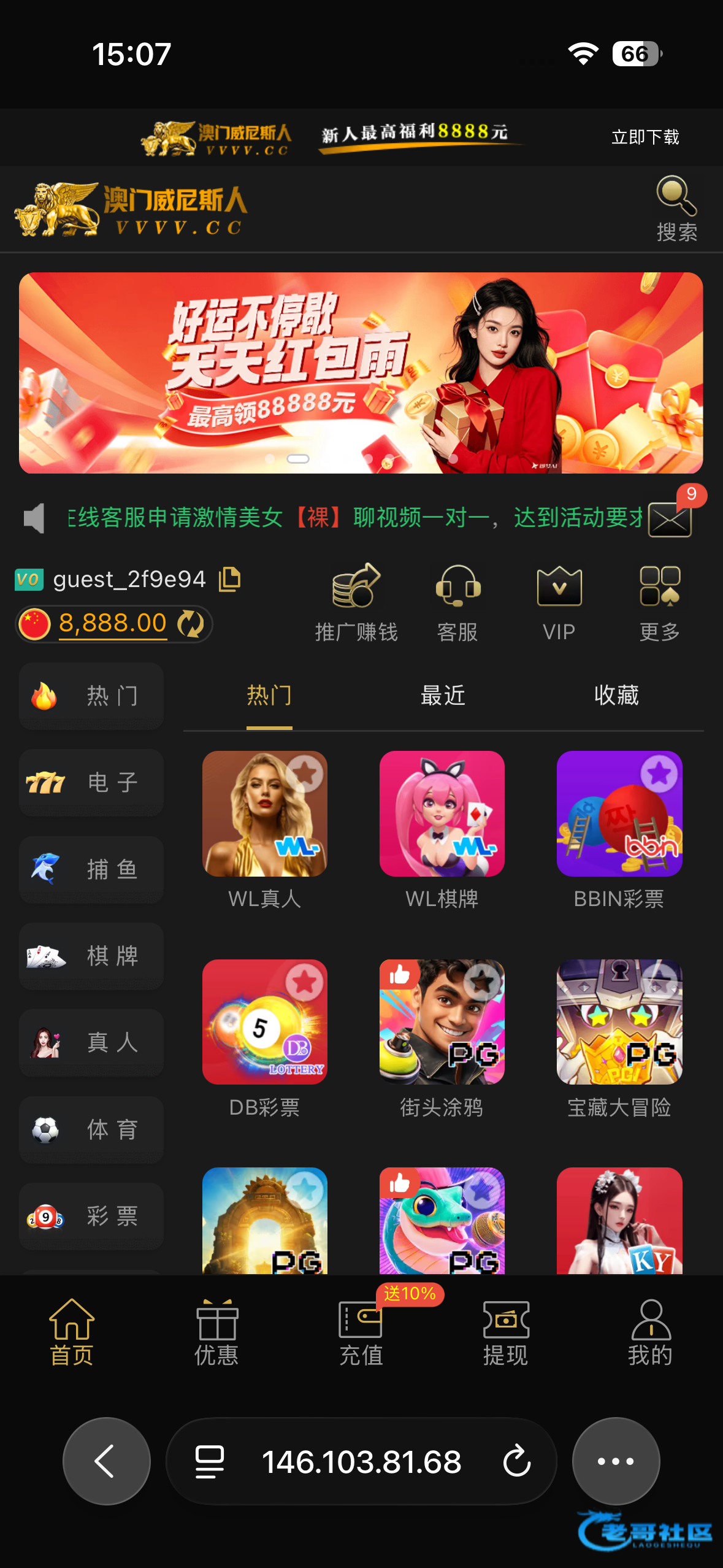Viewport: 723px width, 1568px height.
Task: Favorite the BBIN彩票 game with star
Action: (659, 774)
